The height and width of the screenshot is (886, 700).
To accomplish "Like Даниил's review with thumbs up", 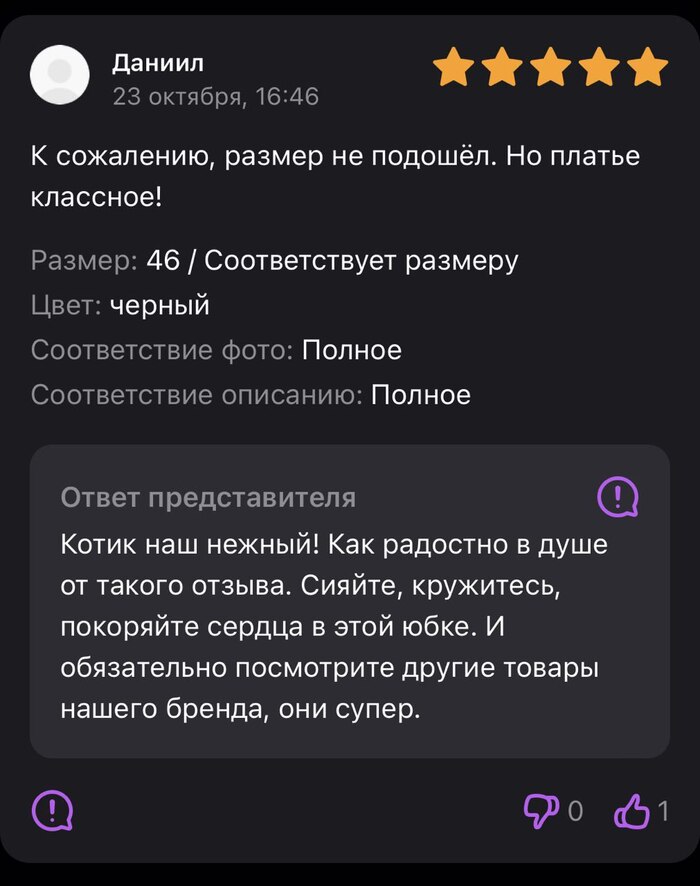I will (632, 811).
